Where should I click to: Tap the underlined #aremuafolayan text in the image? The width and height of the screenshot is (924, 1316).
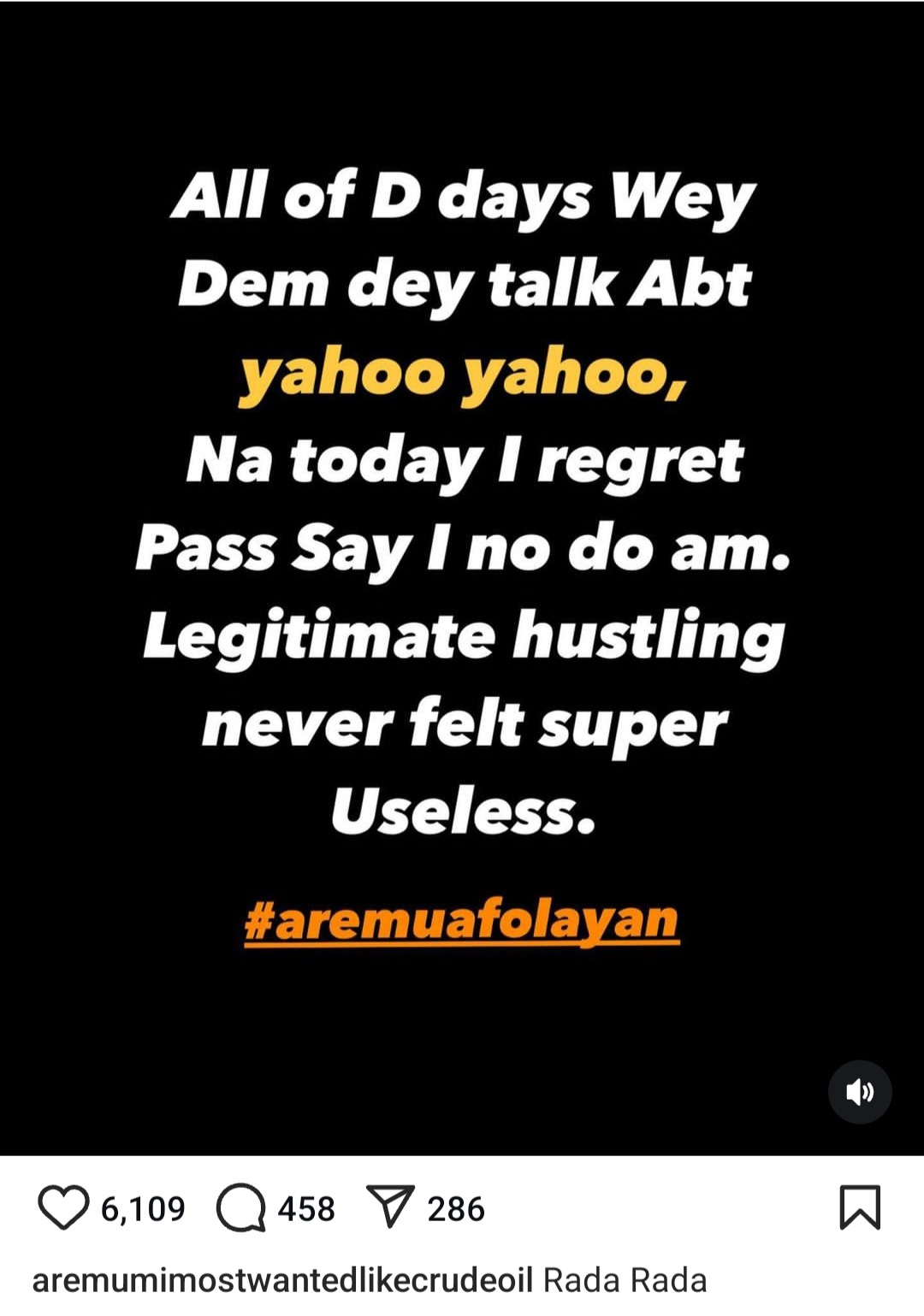(x=462, y=919)
